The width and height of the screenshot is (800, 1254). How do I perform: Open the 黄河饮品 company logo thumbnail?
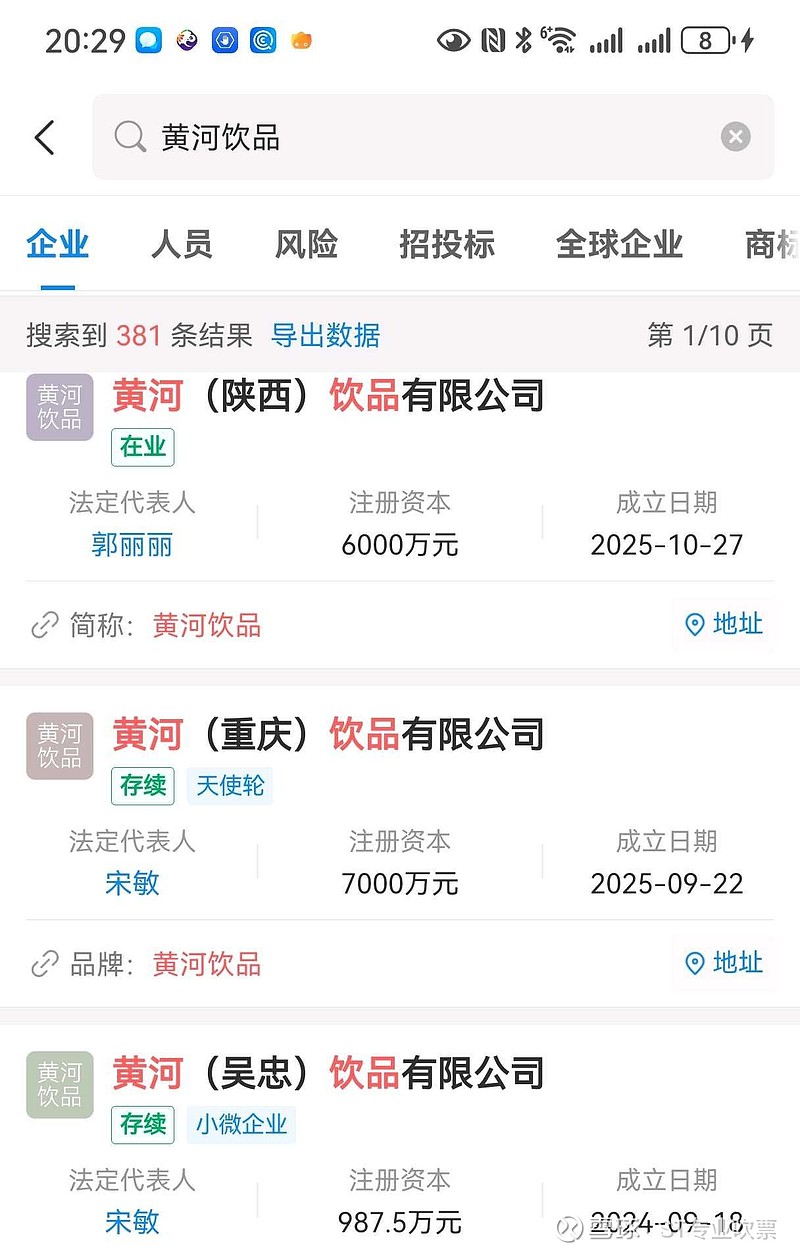(x=59, y=407)
